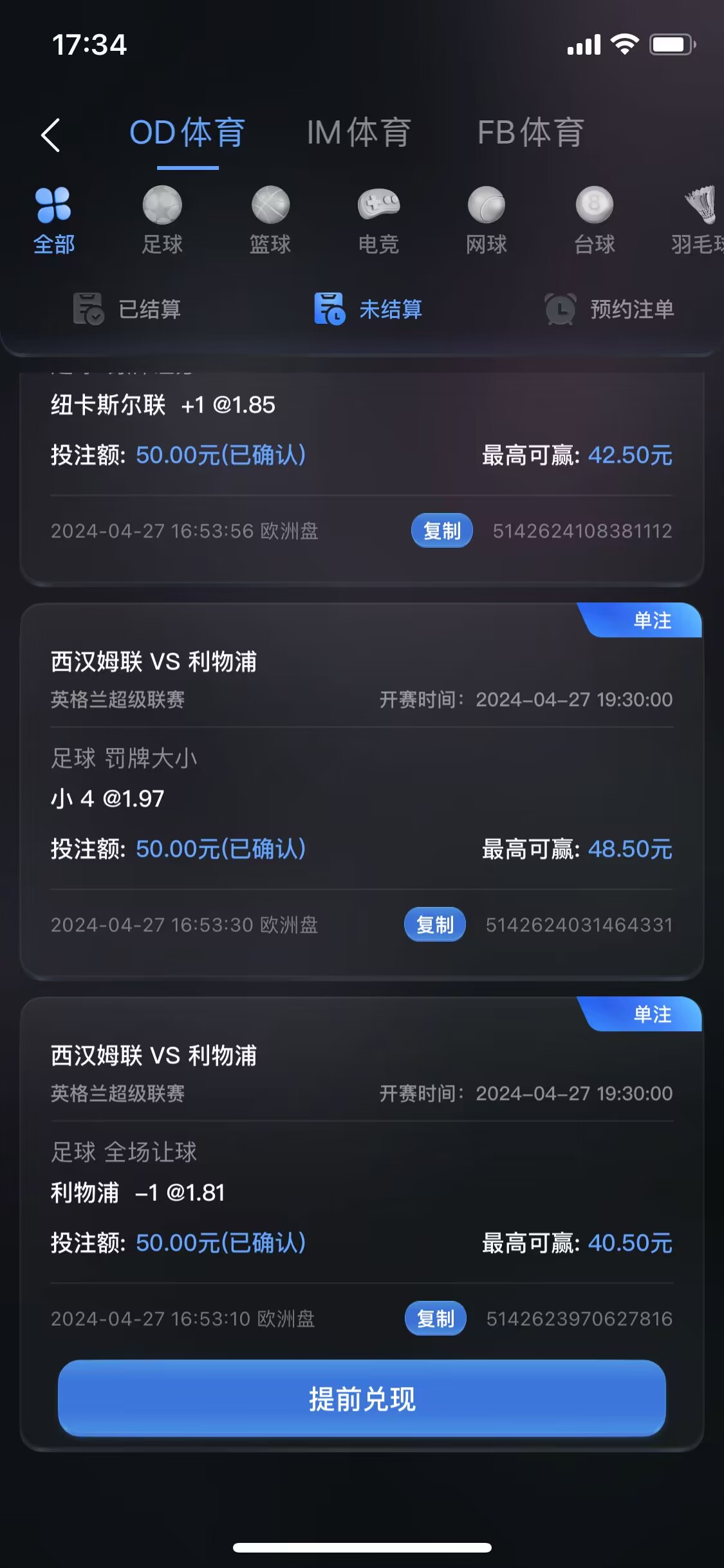This screenshot has height=1568, width=724.
Task: Switch to the IM体育 tab
Action: (x=358, y=133)
